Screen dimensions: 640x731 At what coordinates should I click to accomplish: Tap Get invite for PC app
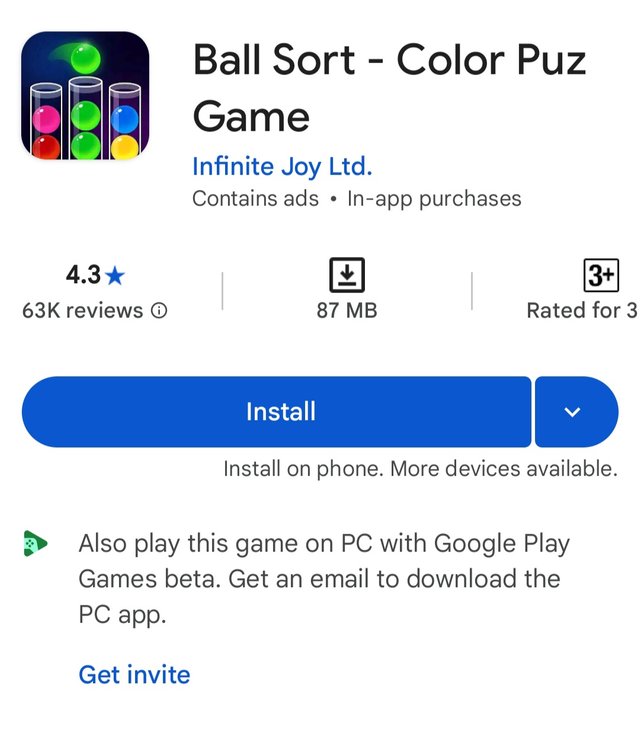(x=134, y=674)
